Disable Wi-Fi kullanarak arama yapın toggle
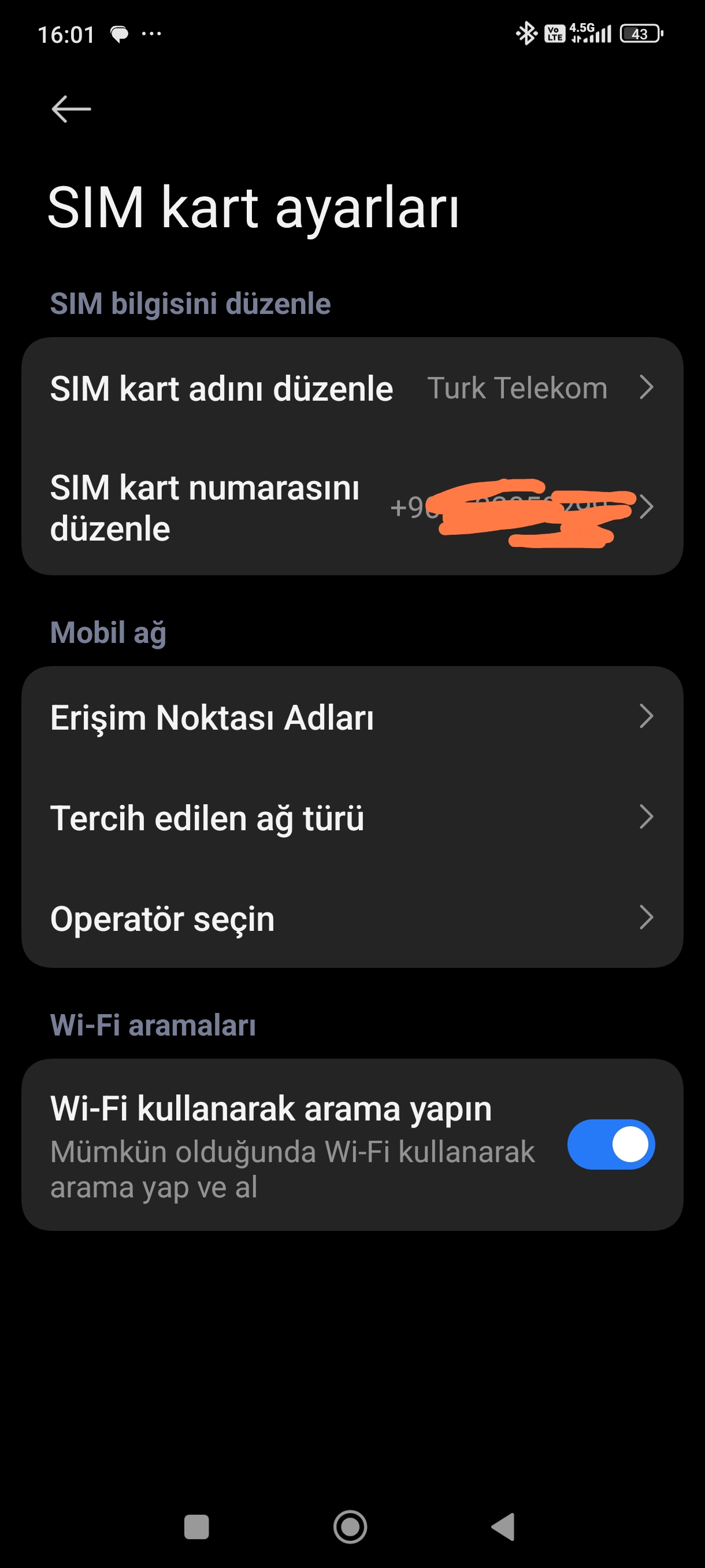 tap(611, 1144)
